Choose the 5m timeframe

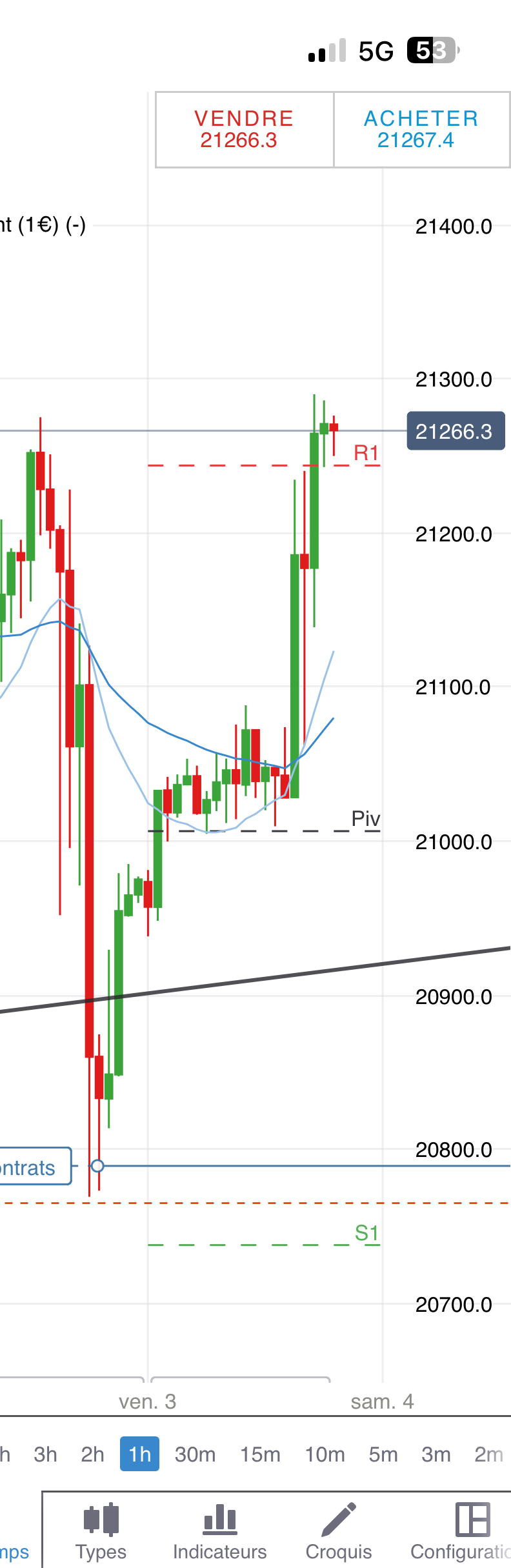click(x=383, y=1454)
